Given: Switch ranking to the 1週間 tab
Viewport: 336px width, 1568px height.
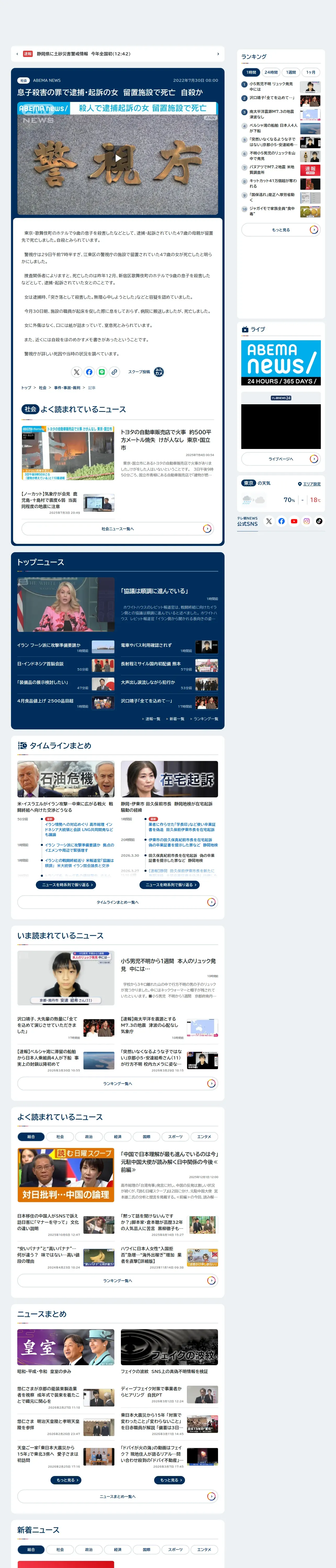Looking at the screenshot, I should [291, 72].
